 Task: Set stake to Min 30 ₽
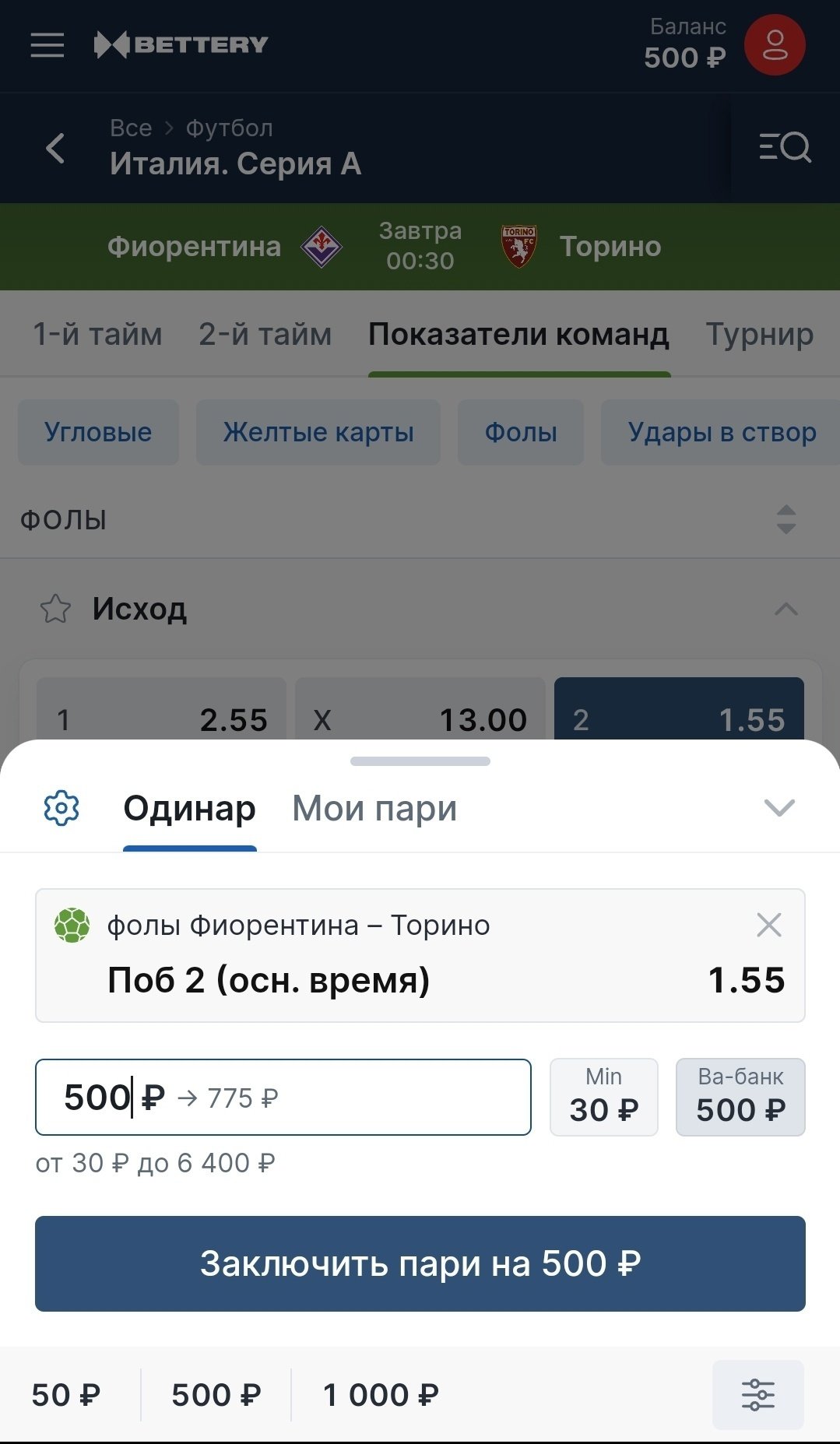pos(603,1097)
